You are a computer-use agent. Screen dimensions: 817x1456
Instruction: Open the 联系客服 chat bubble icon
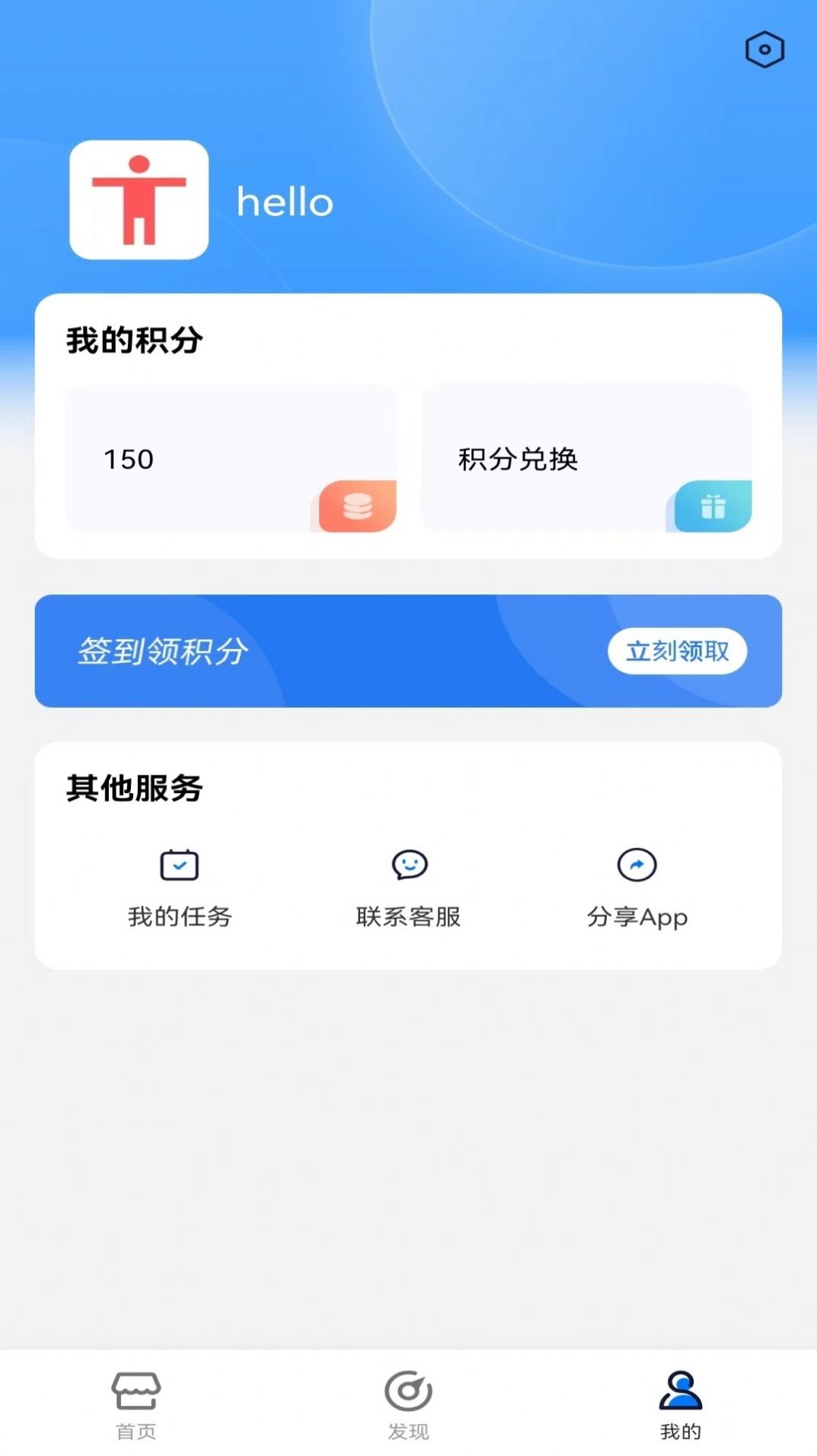pyautogui.click(x=409, y=865)
